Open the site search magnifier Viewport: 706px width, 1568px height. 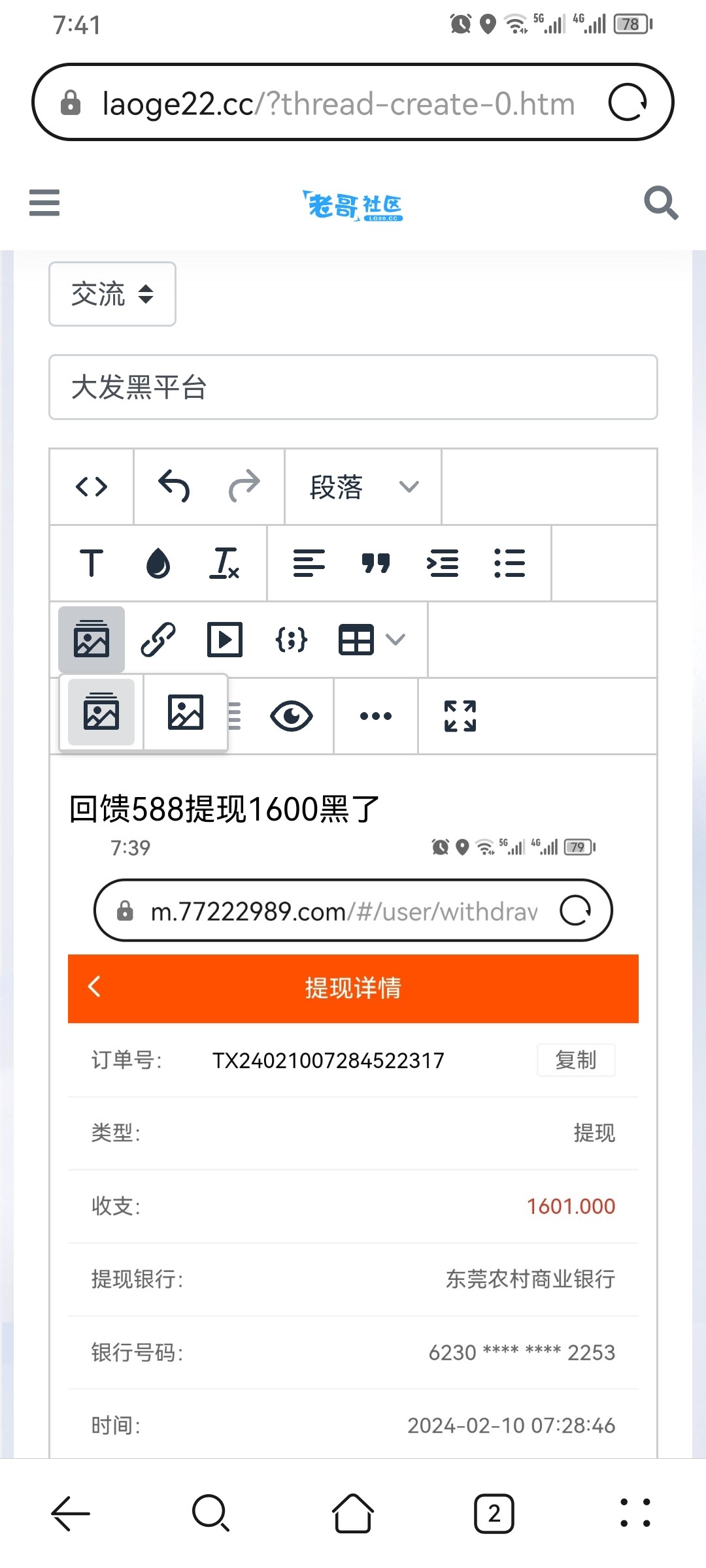661,203
